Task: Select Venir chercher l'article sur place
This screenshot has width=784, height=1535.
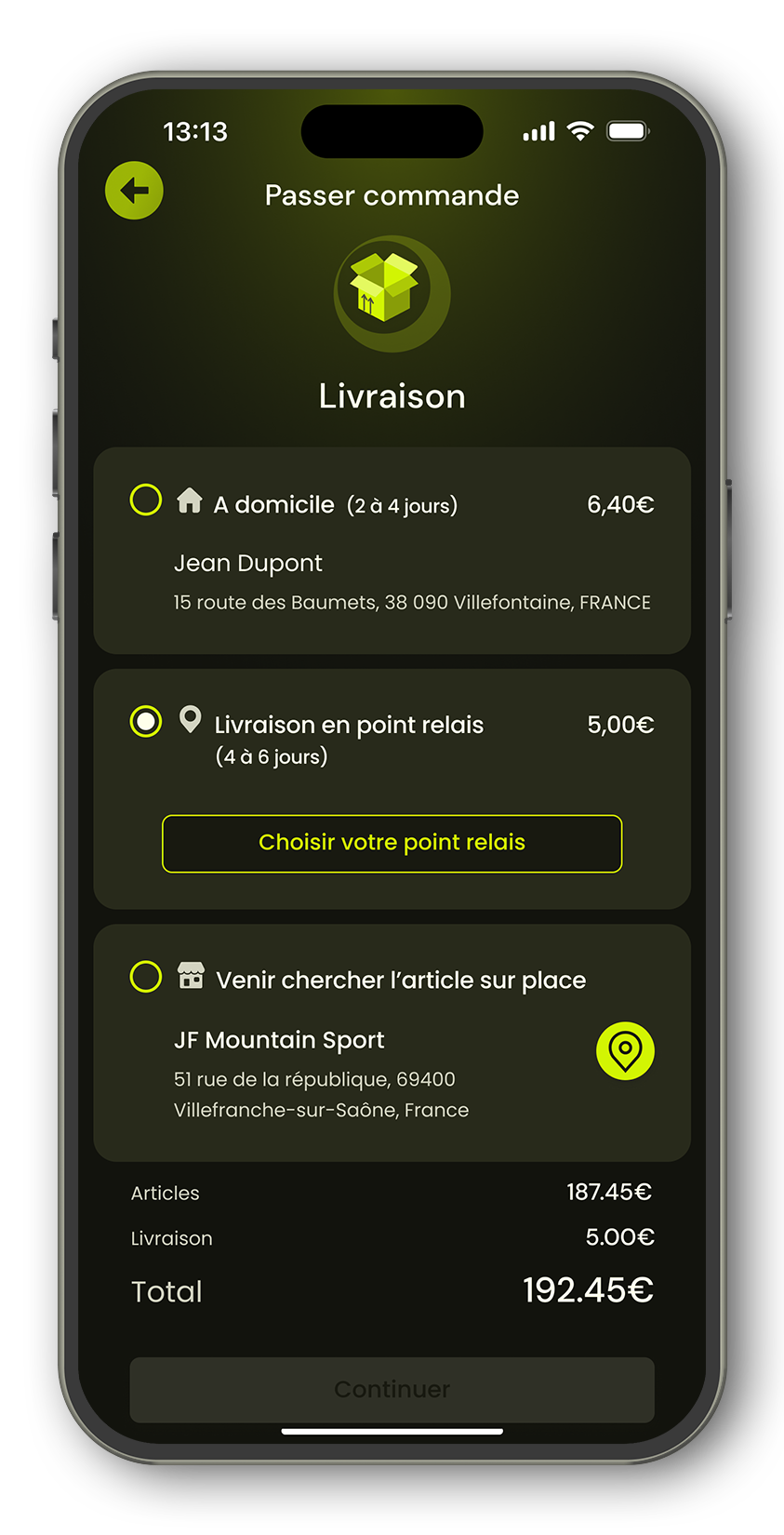Action: (146, 977)
